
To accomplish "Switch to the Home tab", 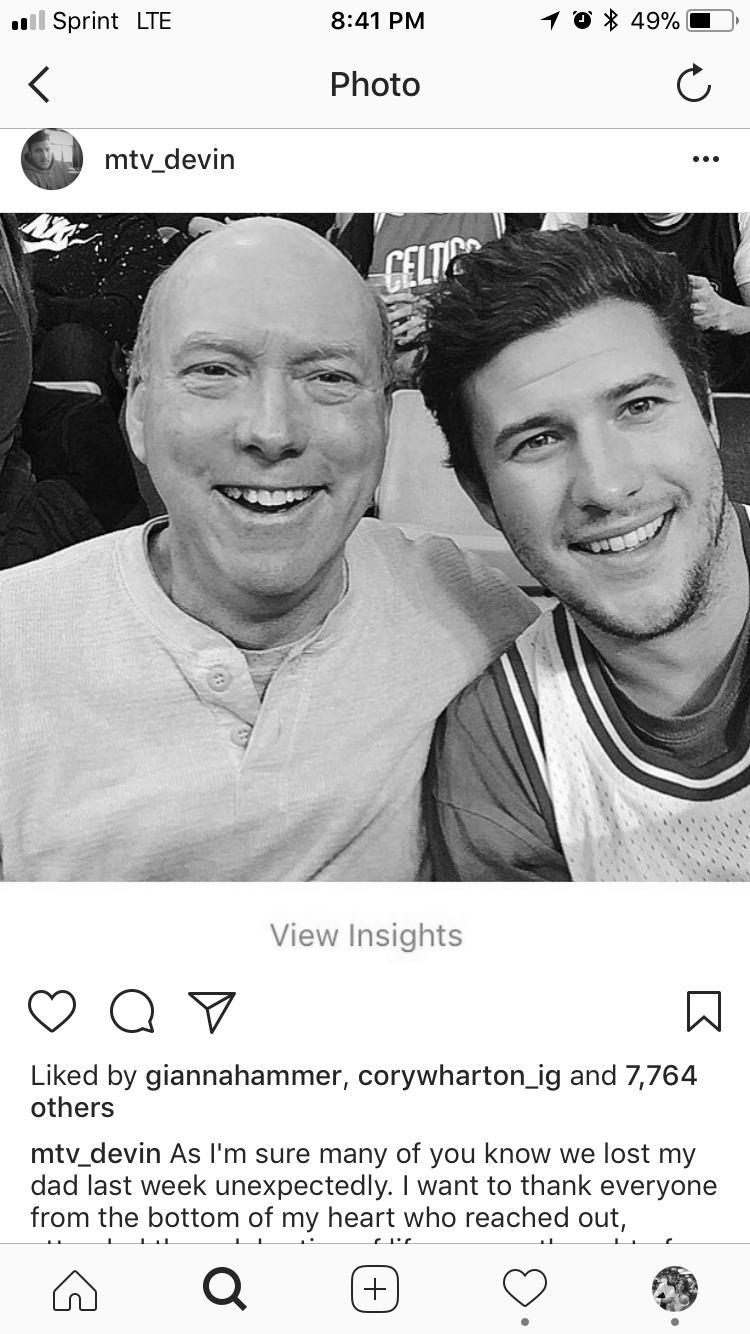I will [75, 1289].
